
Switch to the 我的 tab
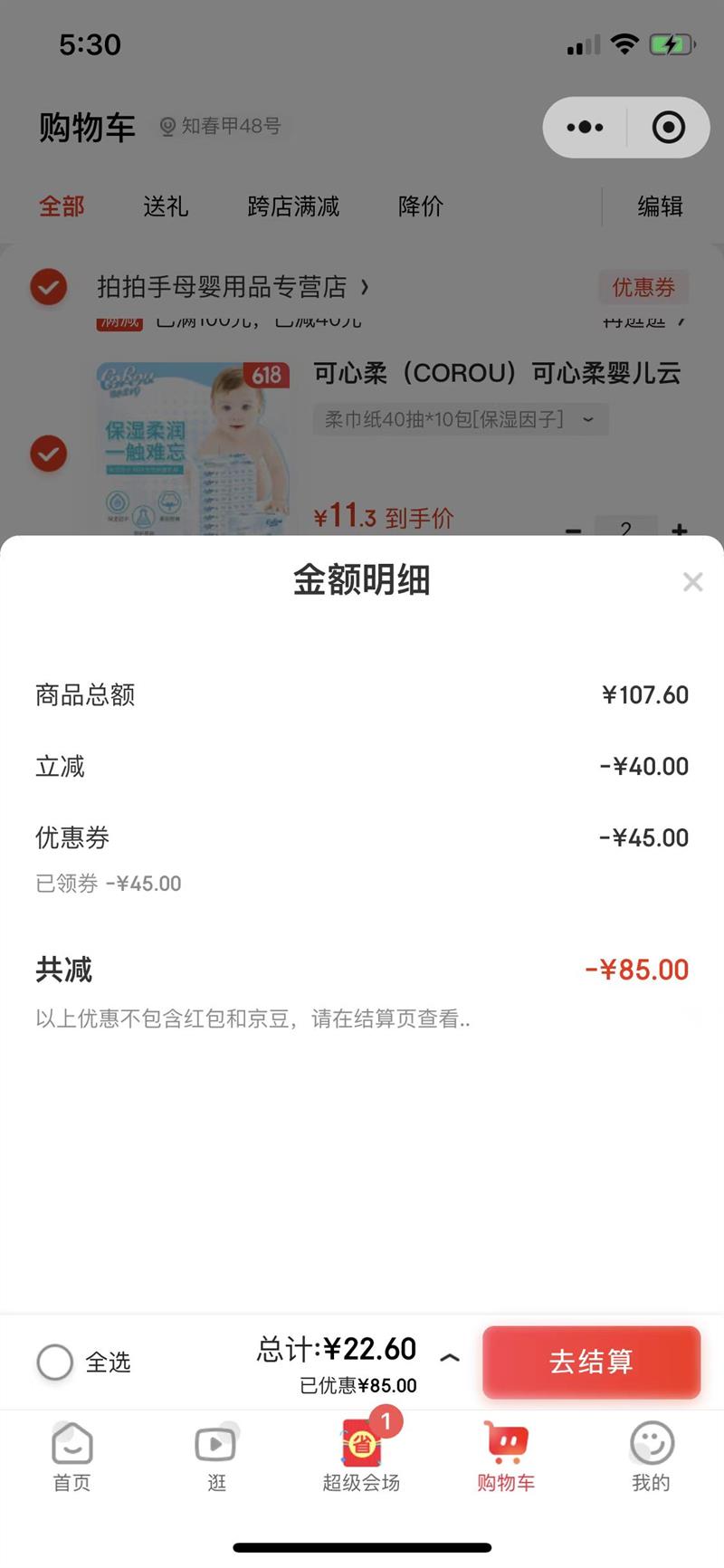click(x=651, y=1457)
